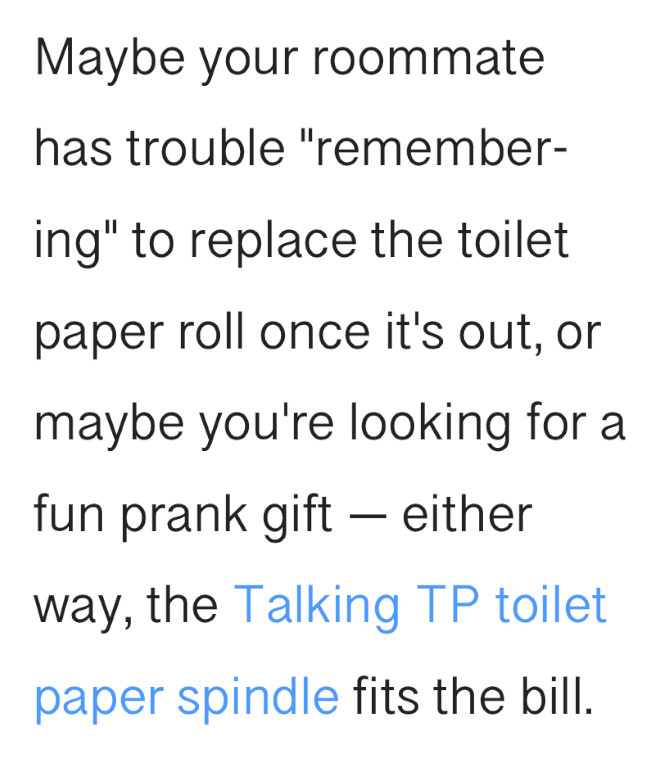Viewport: 661px width, 768px height.
Task: Open the Talking TP toilet paper spindle link
Action: [420, 606]
